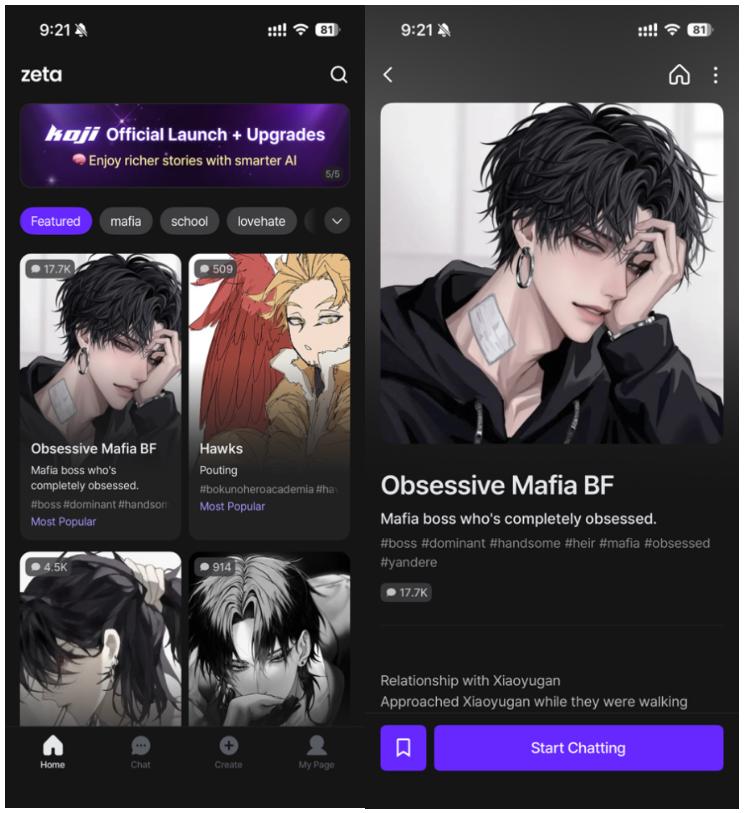This screenshot has height=813, width=747.
Task: Select the Featured chip
Action: click(x=55, y=221)
